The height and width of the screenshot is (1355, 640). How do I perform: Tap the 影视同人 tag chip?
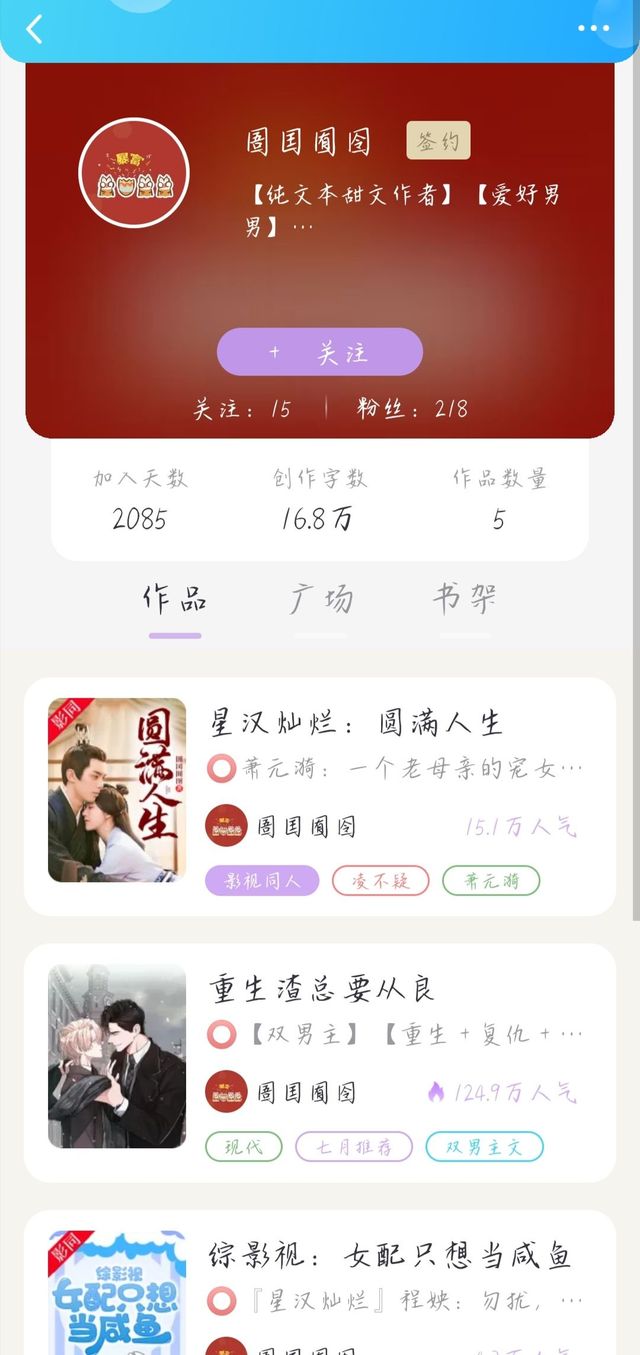click(262, 881)
